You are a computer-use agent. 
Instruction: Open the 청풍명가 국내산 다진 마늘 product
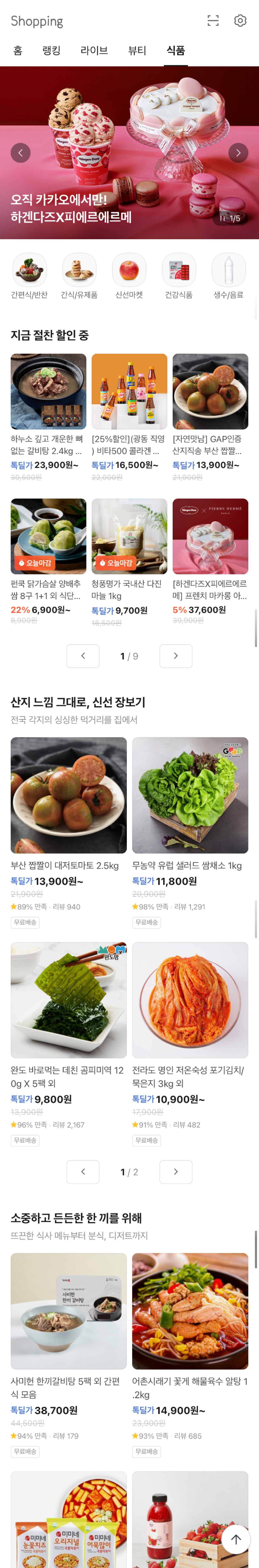(x=129, y=560)
